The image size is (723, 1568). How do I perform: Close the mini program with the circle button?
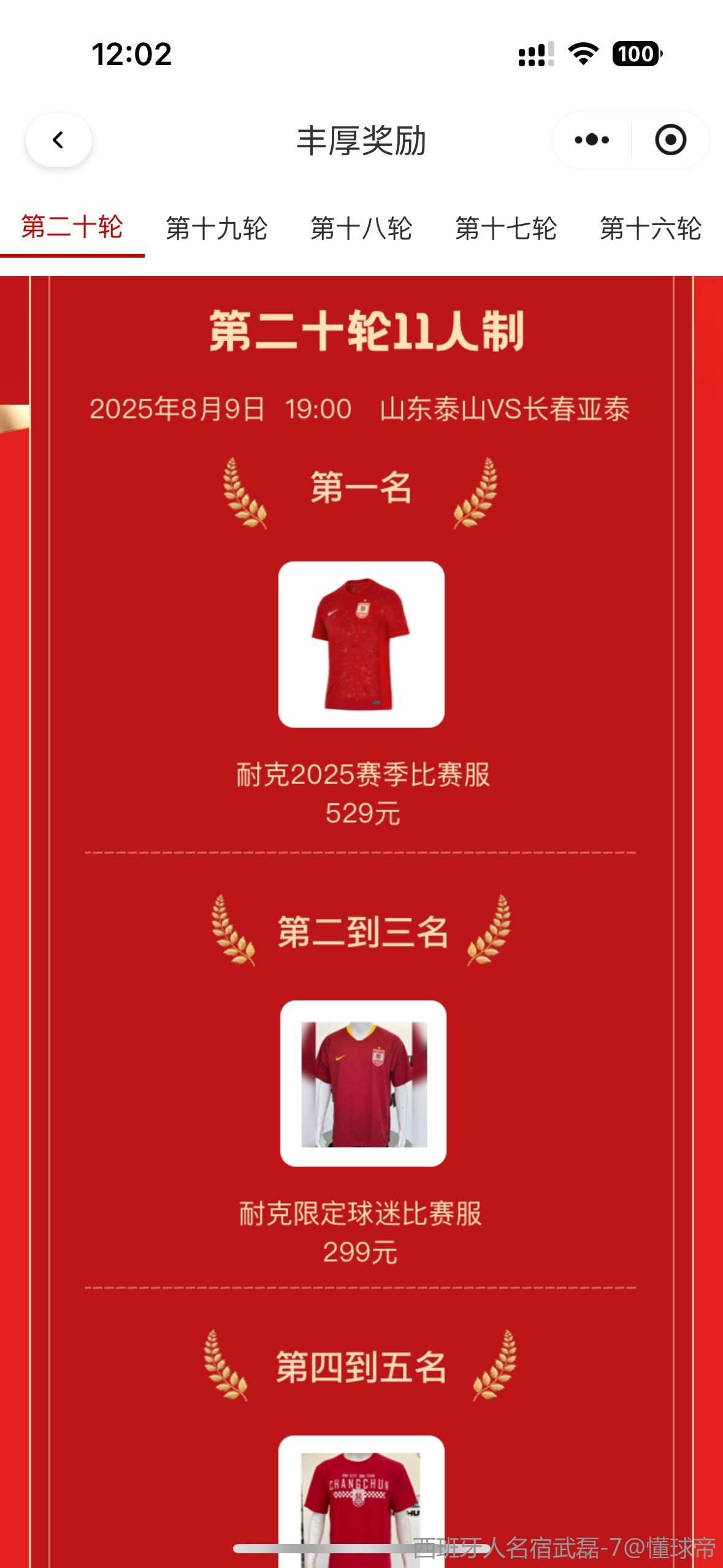670,140
